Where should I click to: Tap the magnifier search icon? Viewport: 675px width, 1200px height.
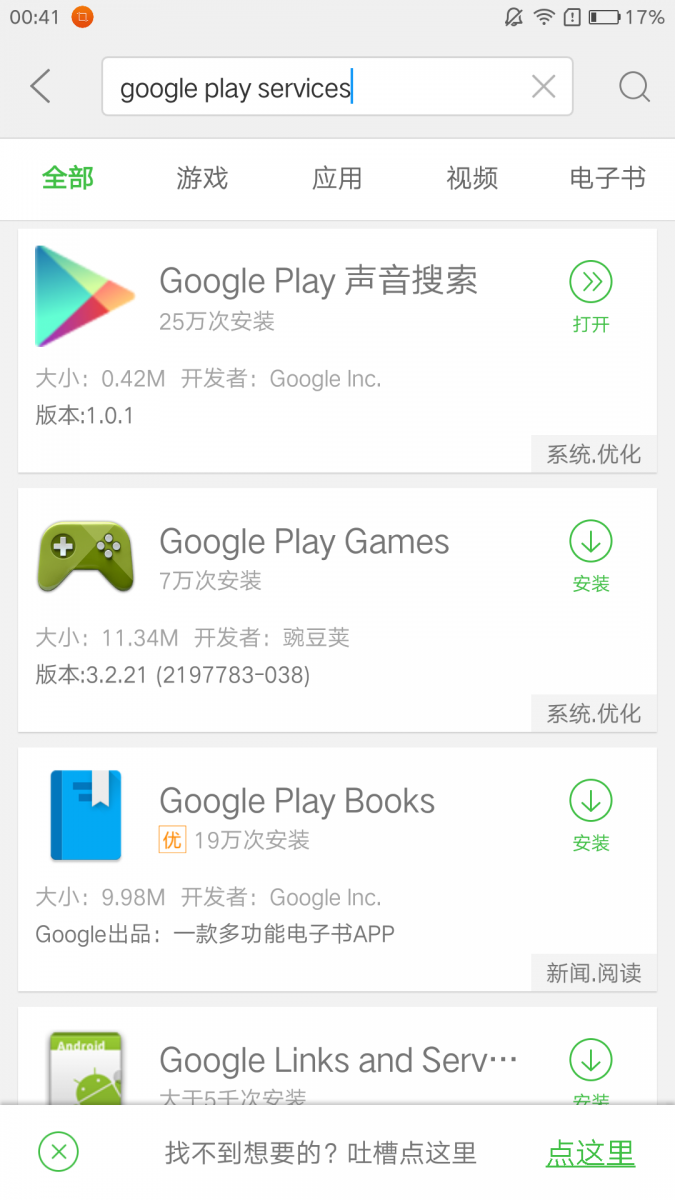(x=634, y=87)
